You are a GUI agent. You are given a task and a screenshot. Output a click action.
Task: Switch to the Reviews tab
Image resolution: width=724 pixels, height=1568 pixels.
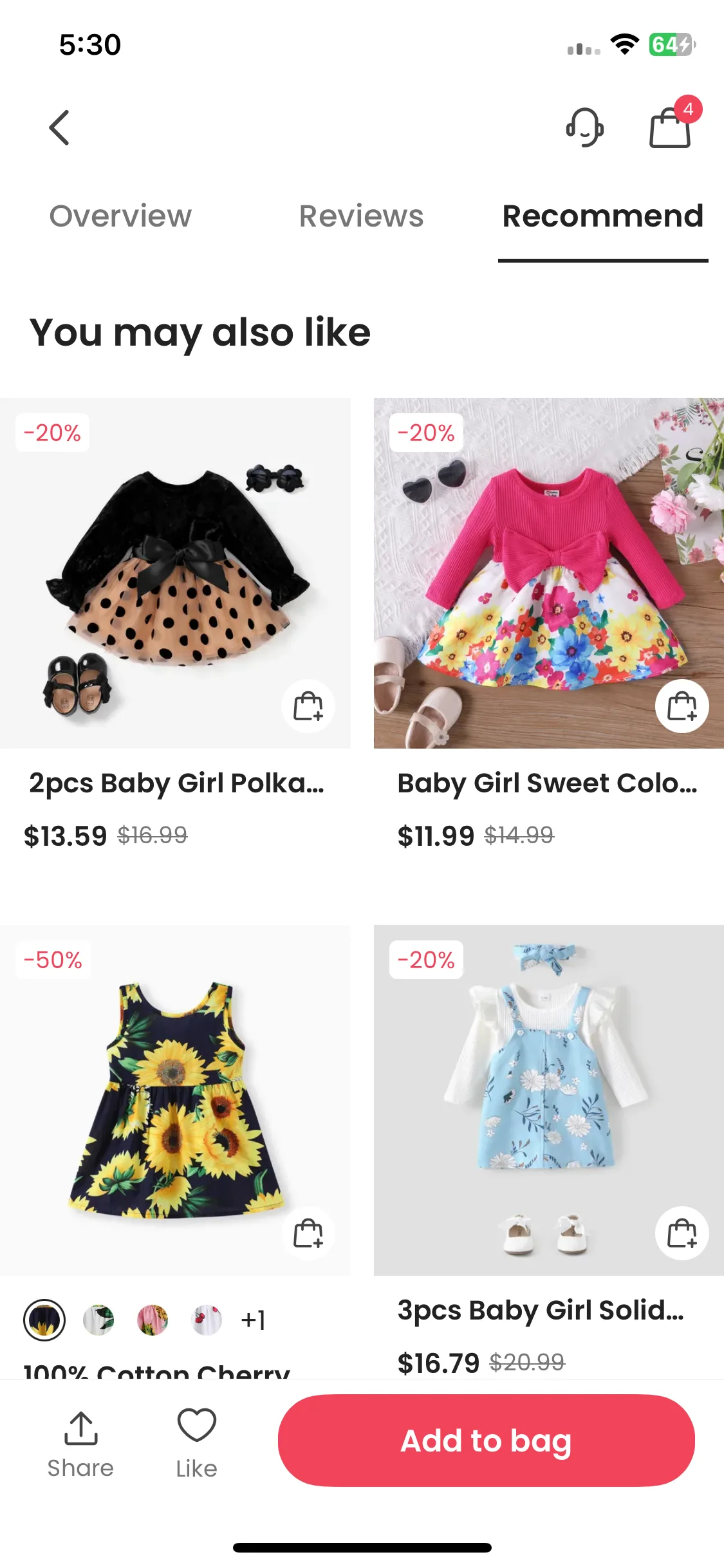[361, 216]
